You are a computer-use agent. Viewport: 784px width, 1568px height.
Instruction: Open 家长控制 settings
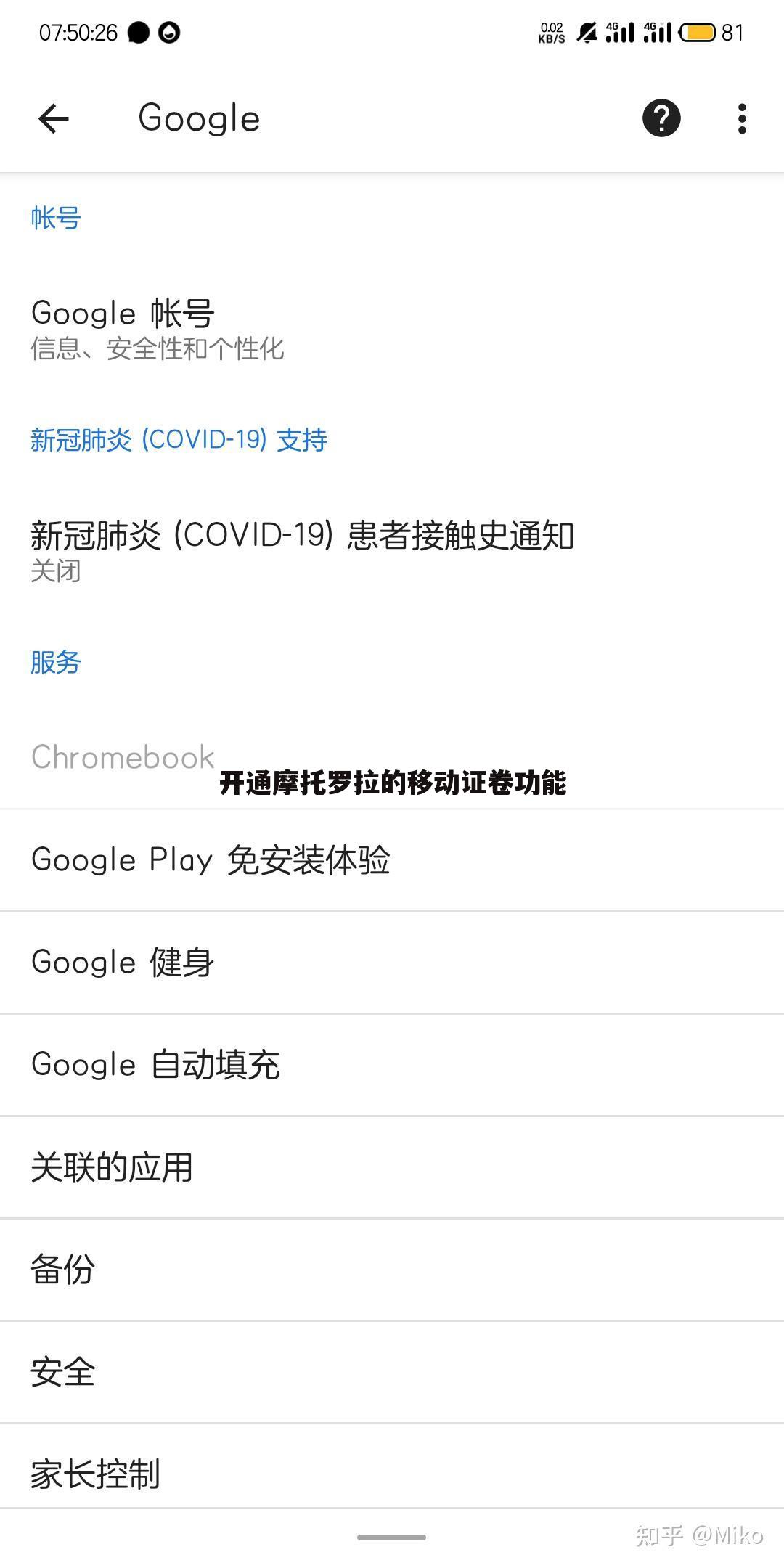click(96, 1474)
